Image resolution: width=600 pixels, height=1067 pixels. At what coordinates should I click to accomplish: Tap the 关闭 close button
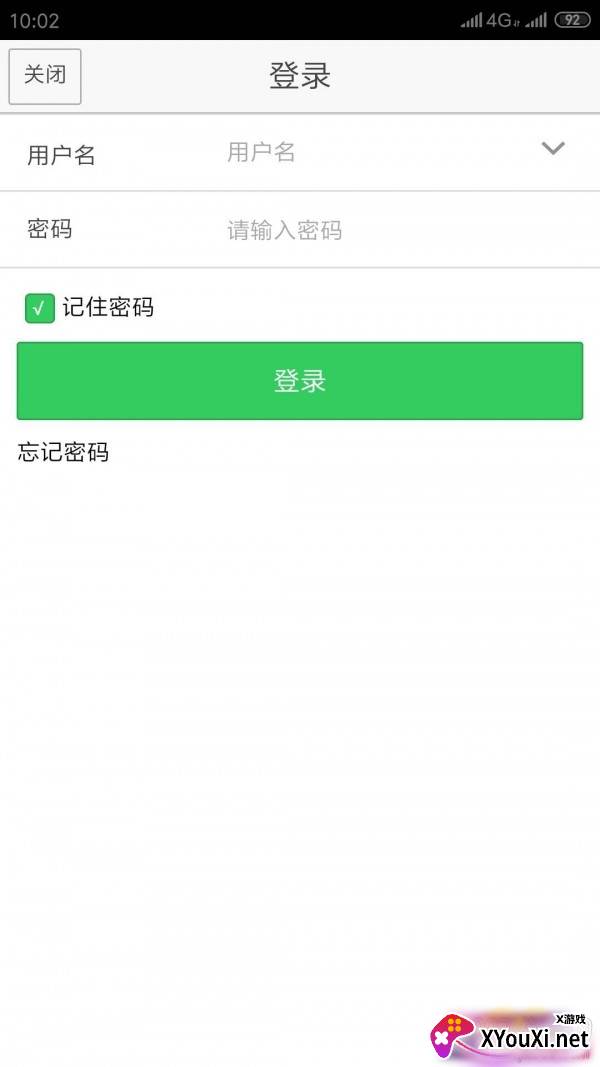coord(45,76)
